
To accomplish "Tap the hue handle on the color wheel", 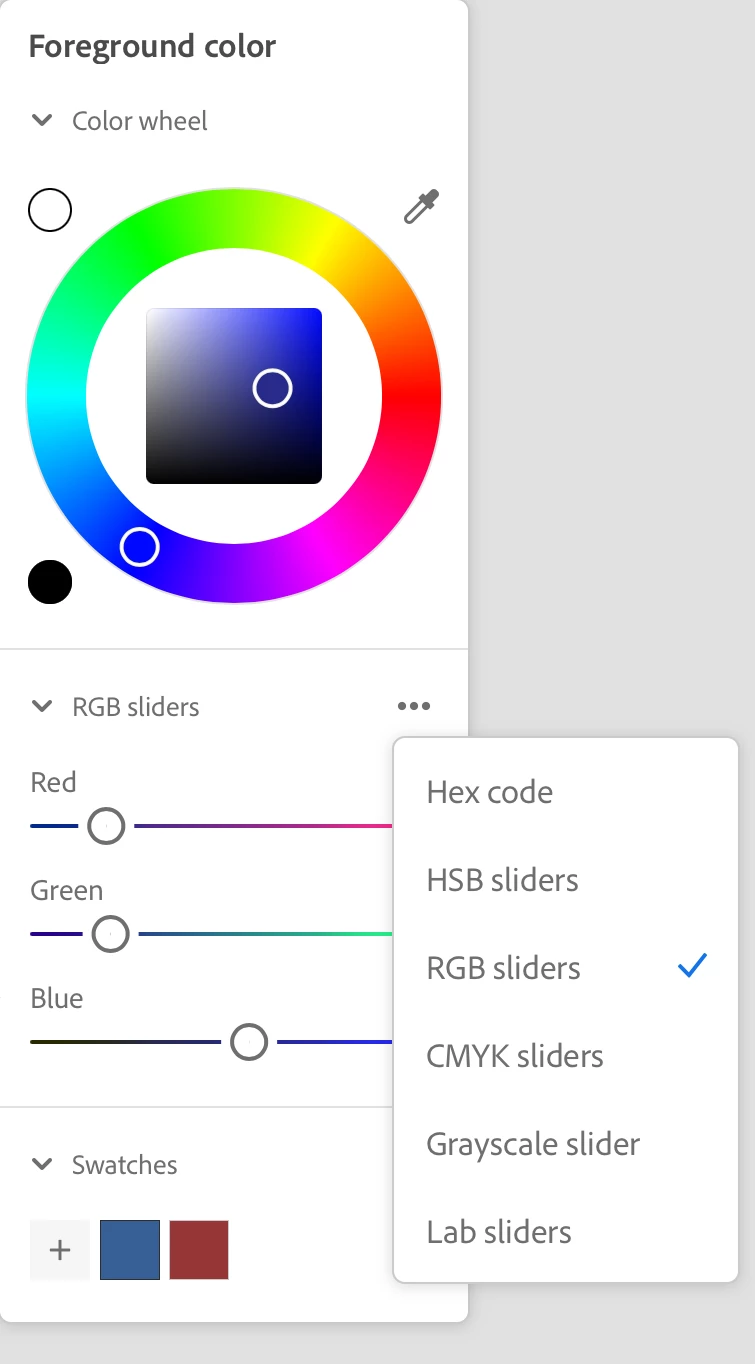I will [x=140, y=547].
